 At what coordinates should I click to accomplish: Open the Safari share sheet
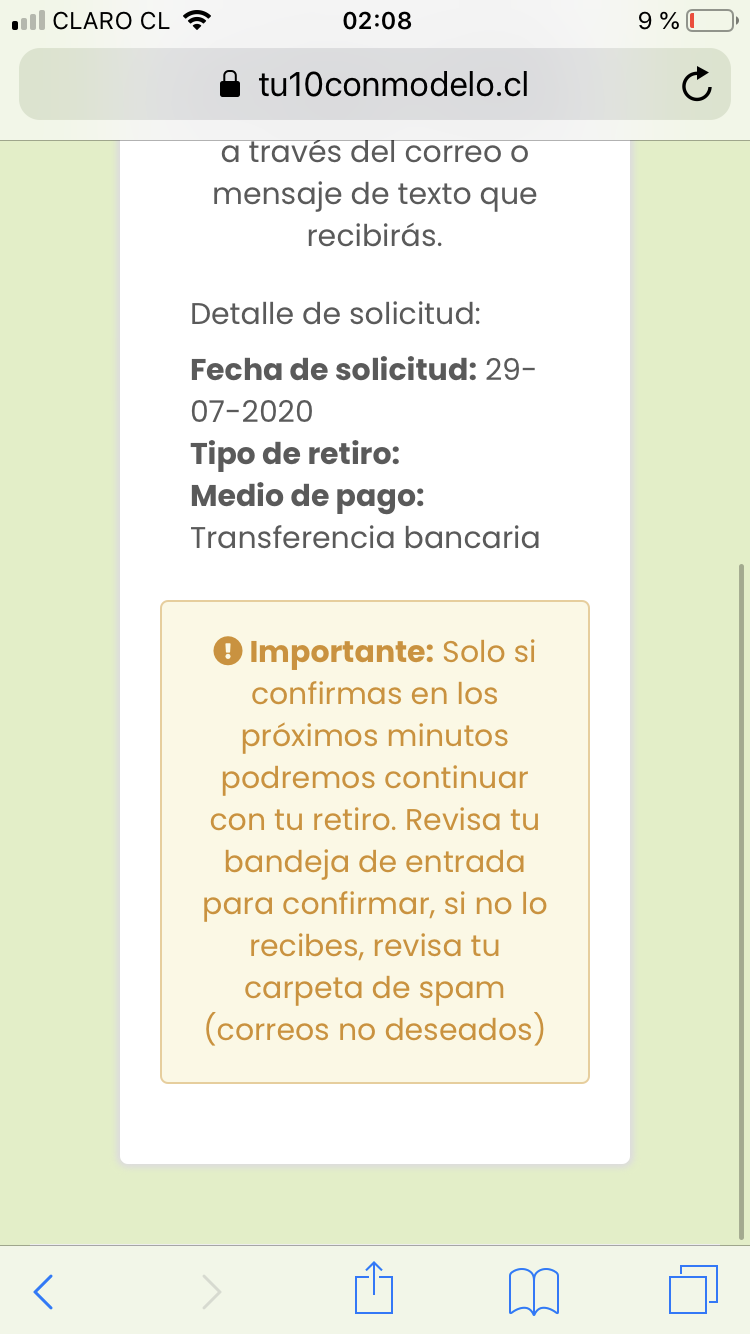pos(375,1289)
